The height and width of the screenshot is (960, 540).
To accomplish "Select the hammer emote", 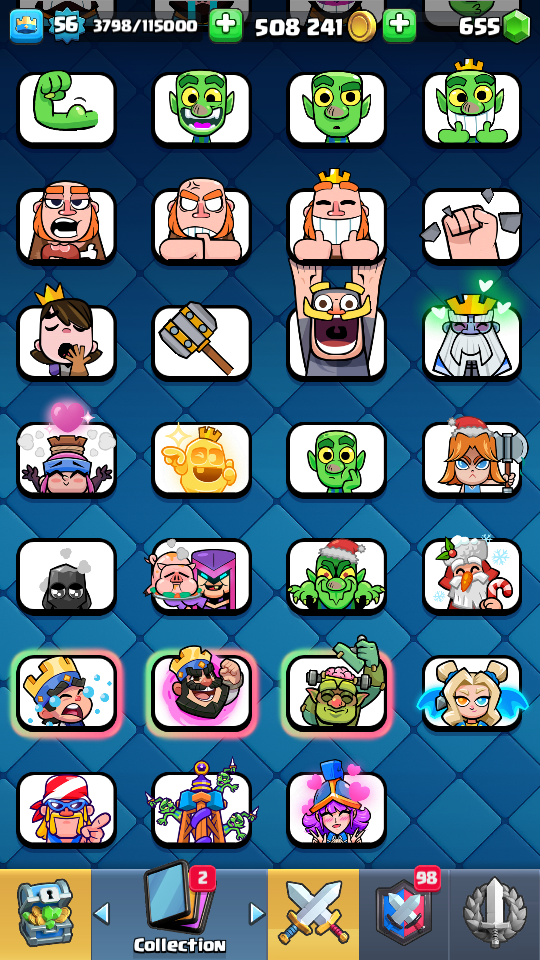I will pyautogui.click(x=201, y=342).
